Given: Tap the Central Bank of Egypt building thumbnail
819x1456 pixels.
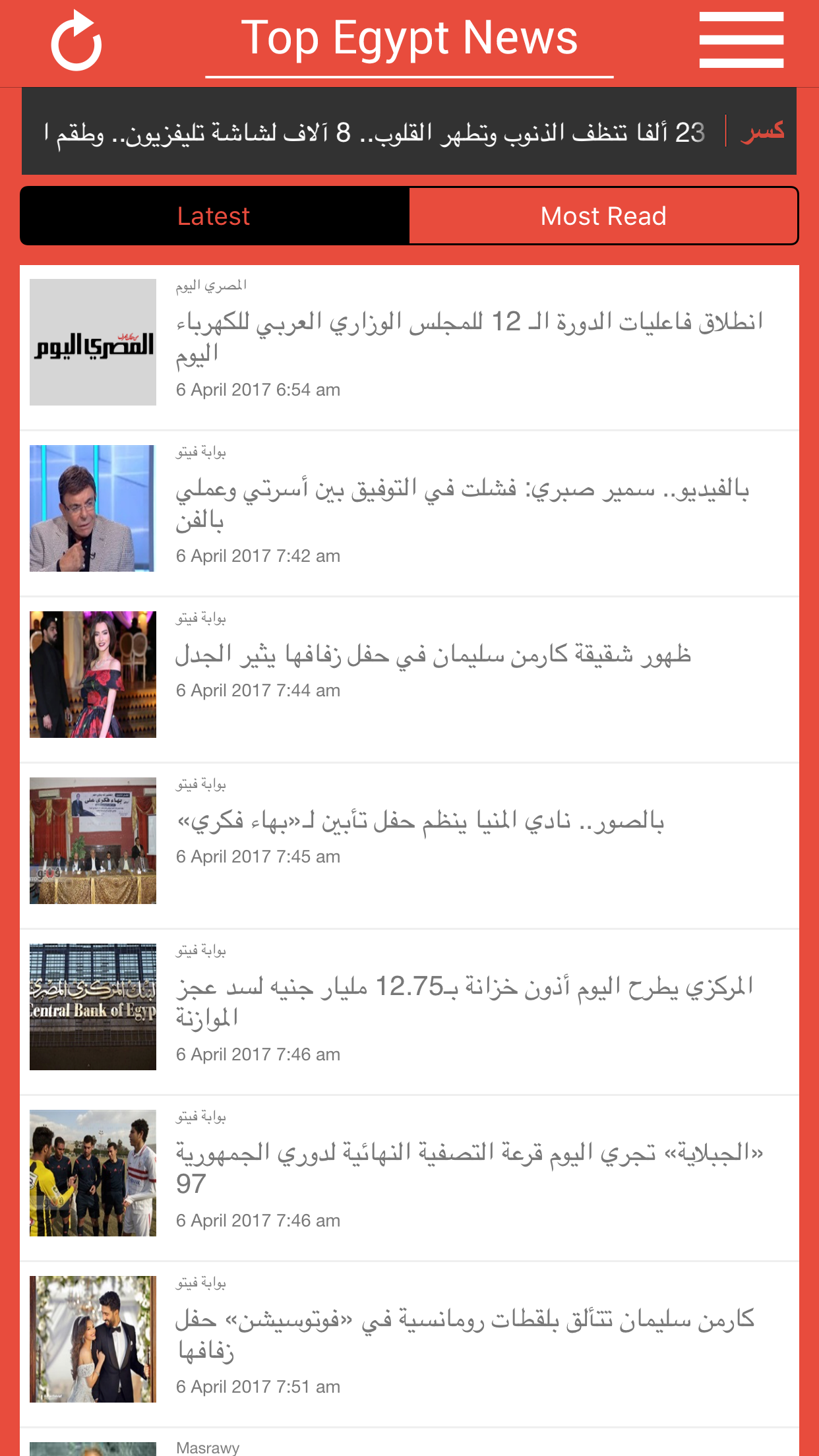Looking at the screenshot, I should (x=92, y=1007).
